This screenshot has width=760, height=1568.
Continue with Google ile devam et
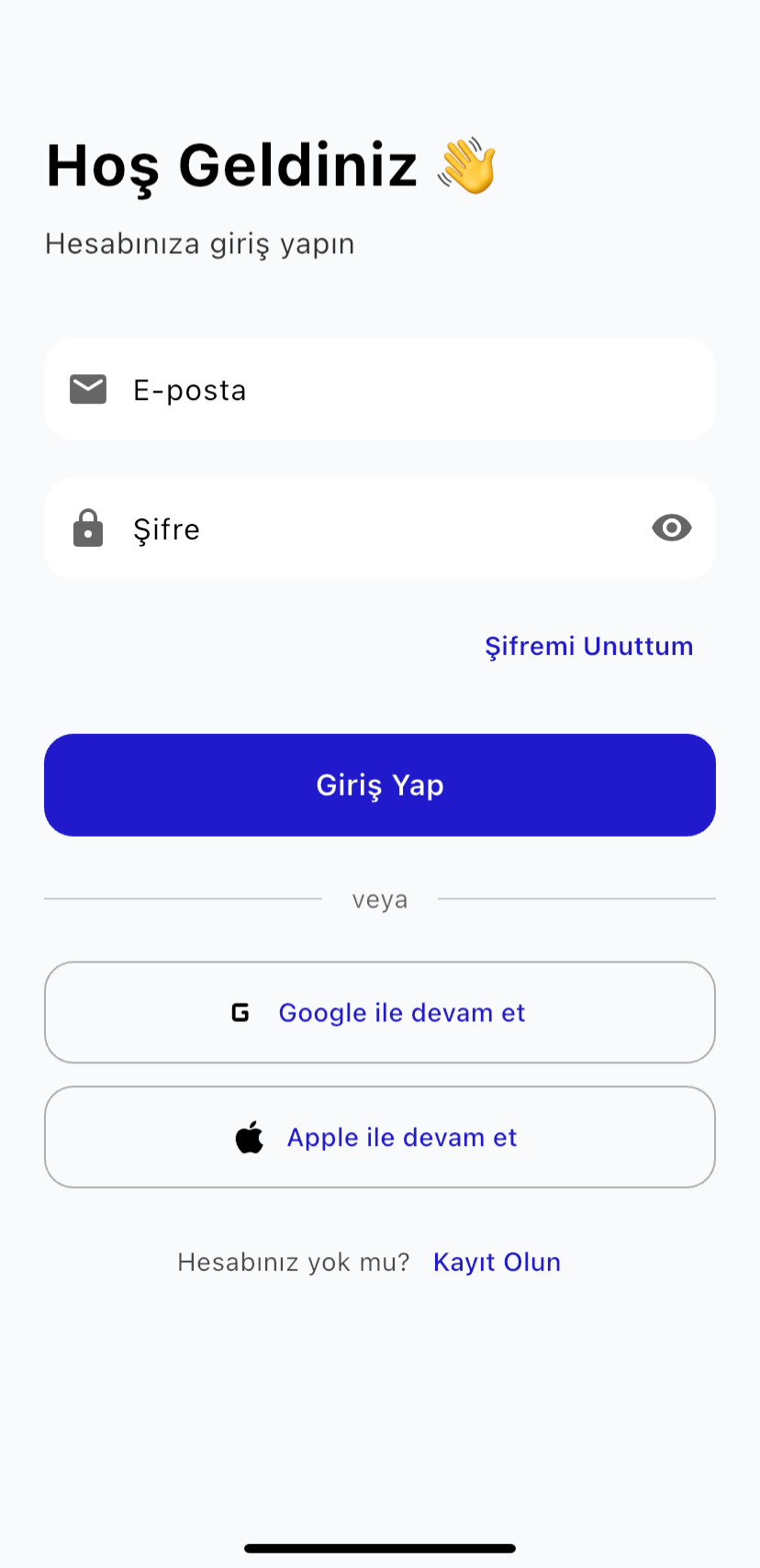point(380,1013)
